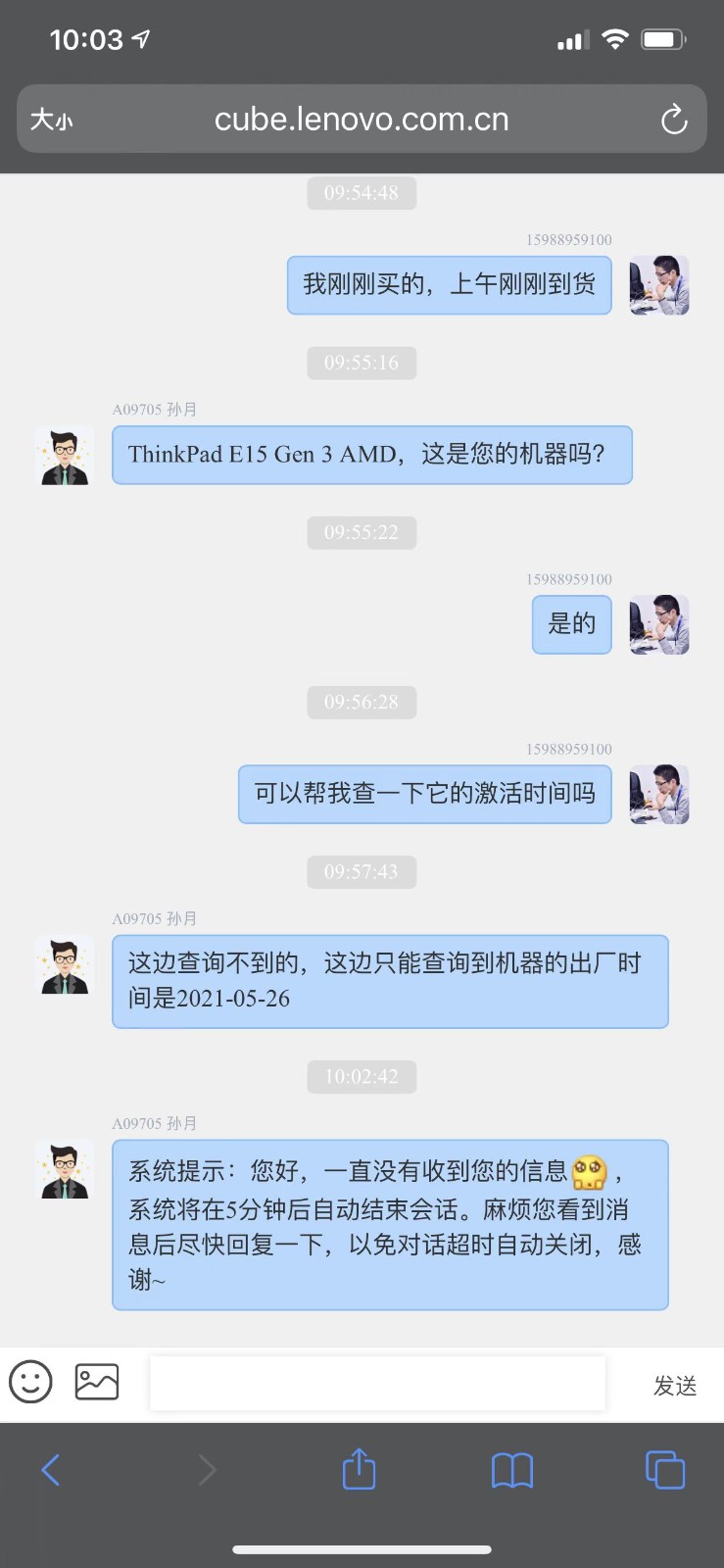Tap the cube.lenovo.com.cn address bar

pyautogui.click(x=362, y=120)
